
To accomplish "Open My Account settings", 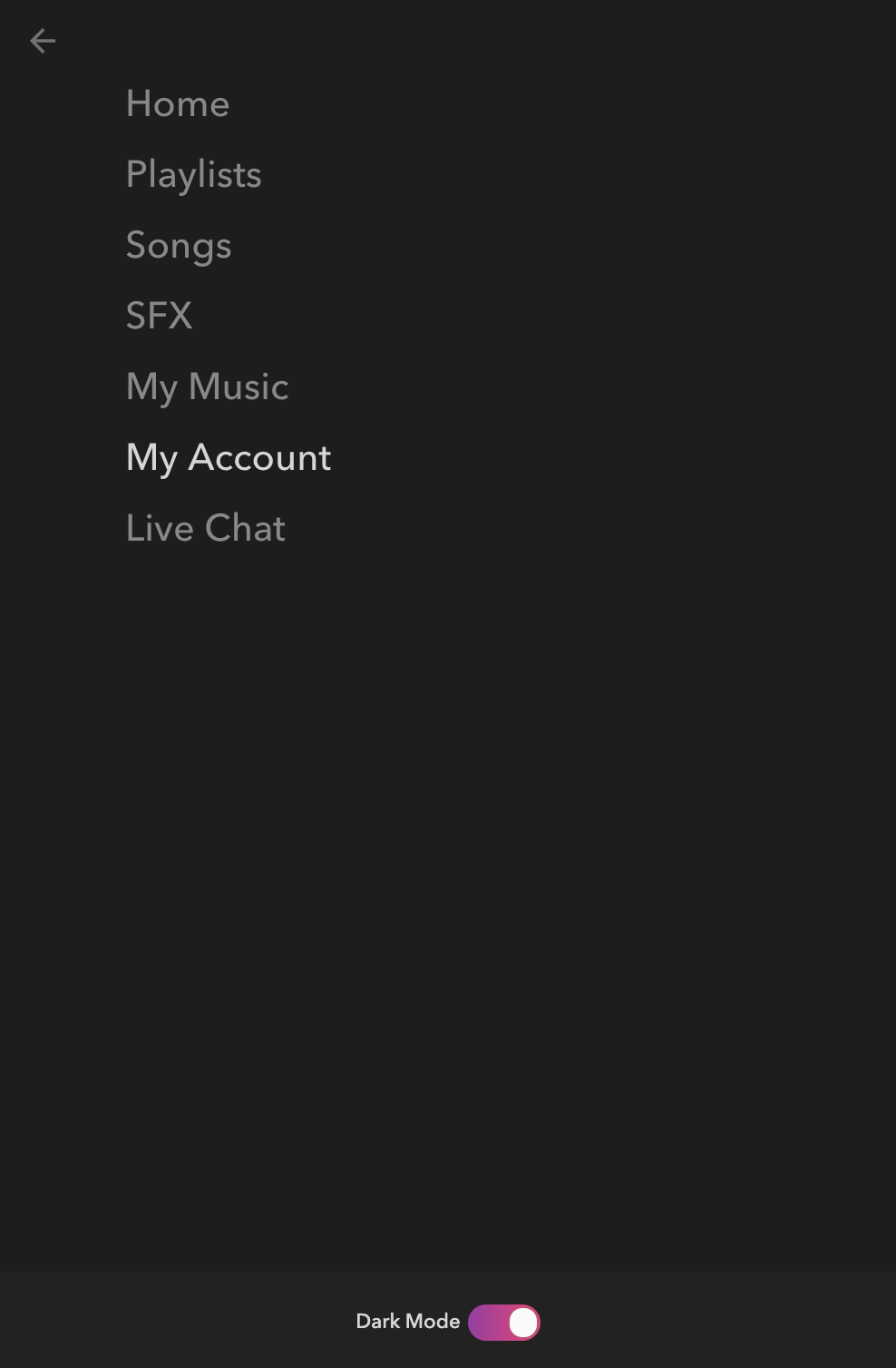I will tap(229, 457).
